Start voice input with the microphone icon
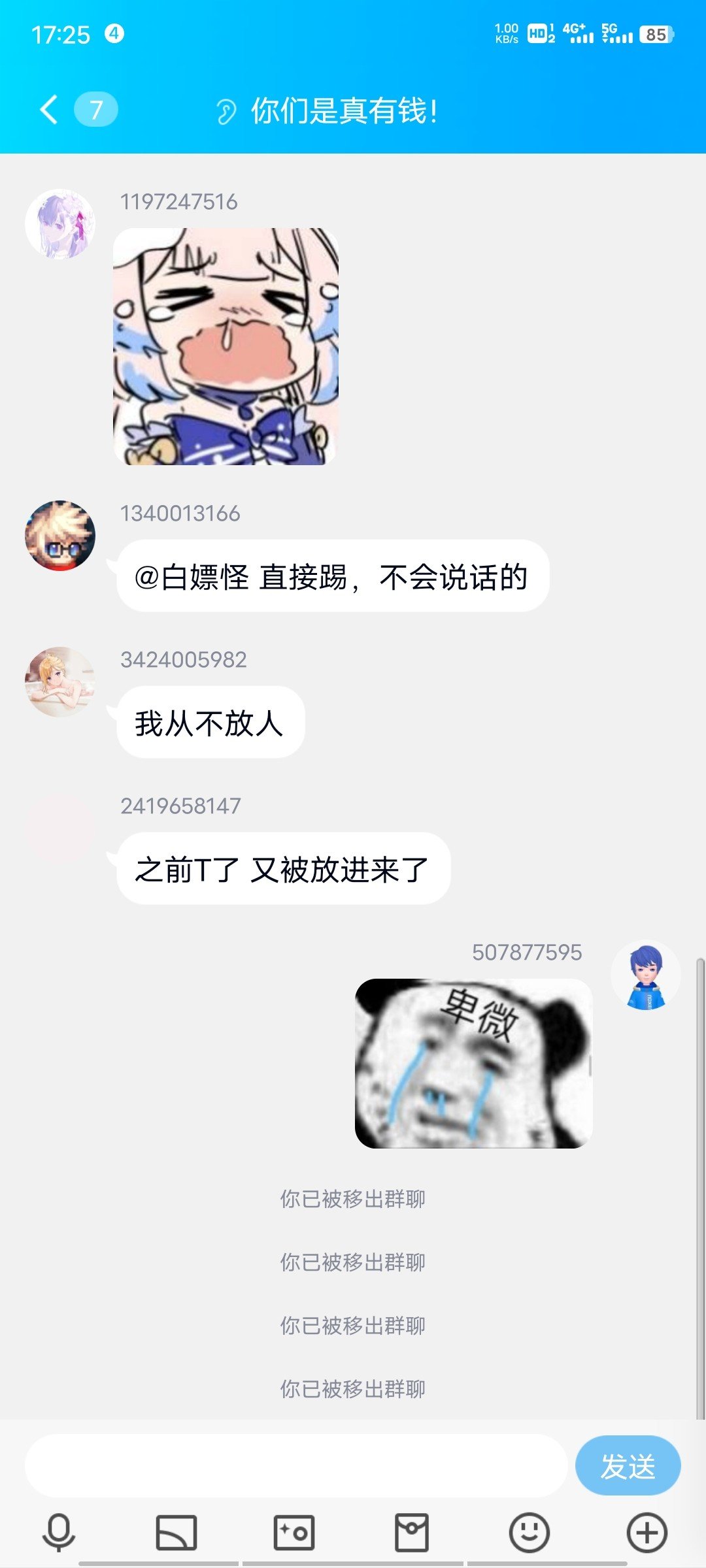Viewport: 706px width, 1568px height. [x=59, y=1532]
